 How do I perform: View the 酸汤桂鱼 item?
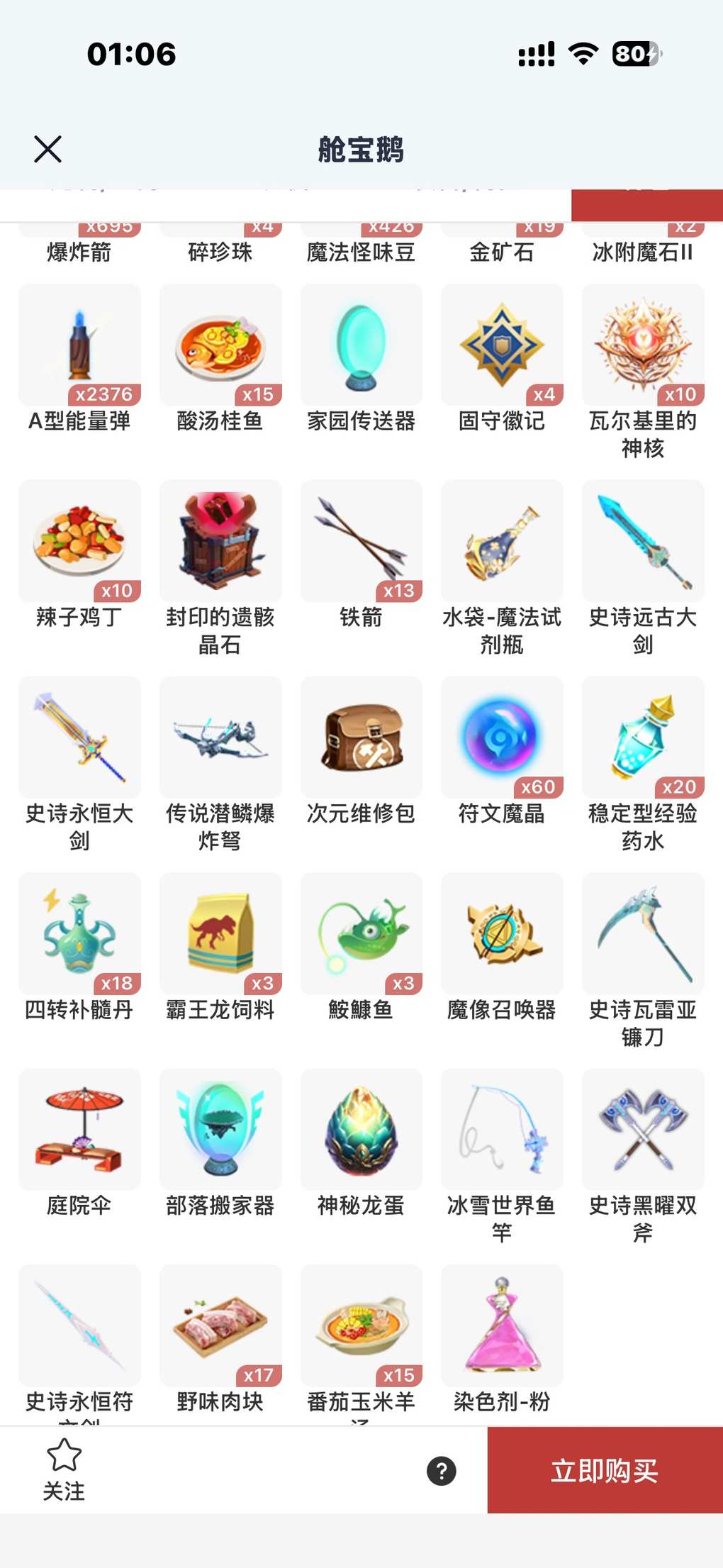(x=220, y=345)
